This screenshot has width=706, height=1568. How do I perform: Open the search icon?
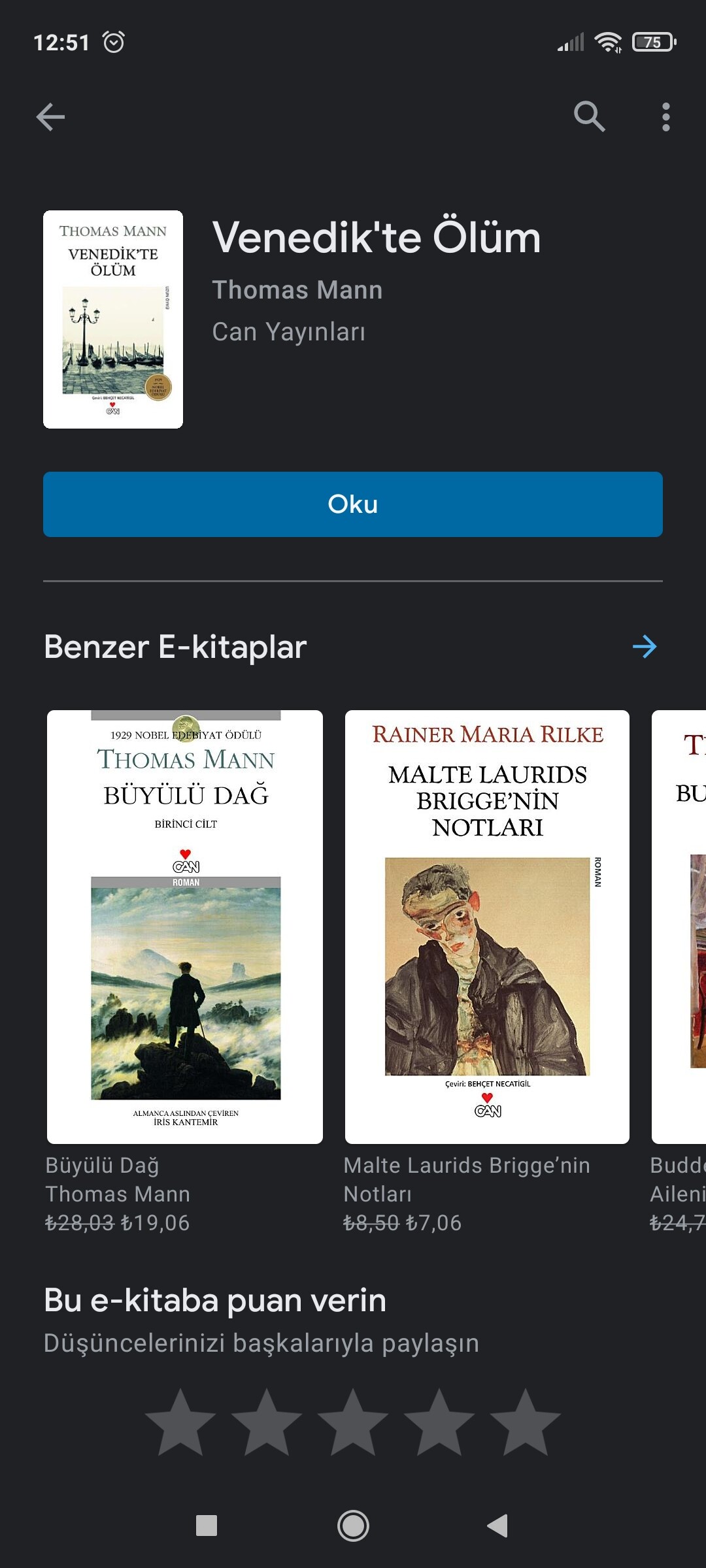coord(589,117)
